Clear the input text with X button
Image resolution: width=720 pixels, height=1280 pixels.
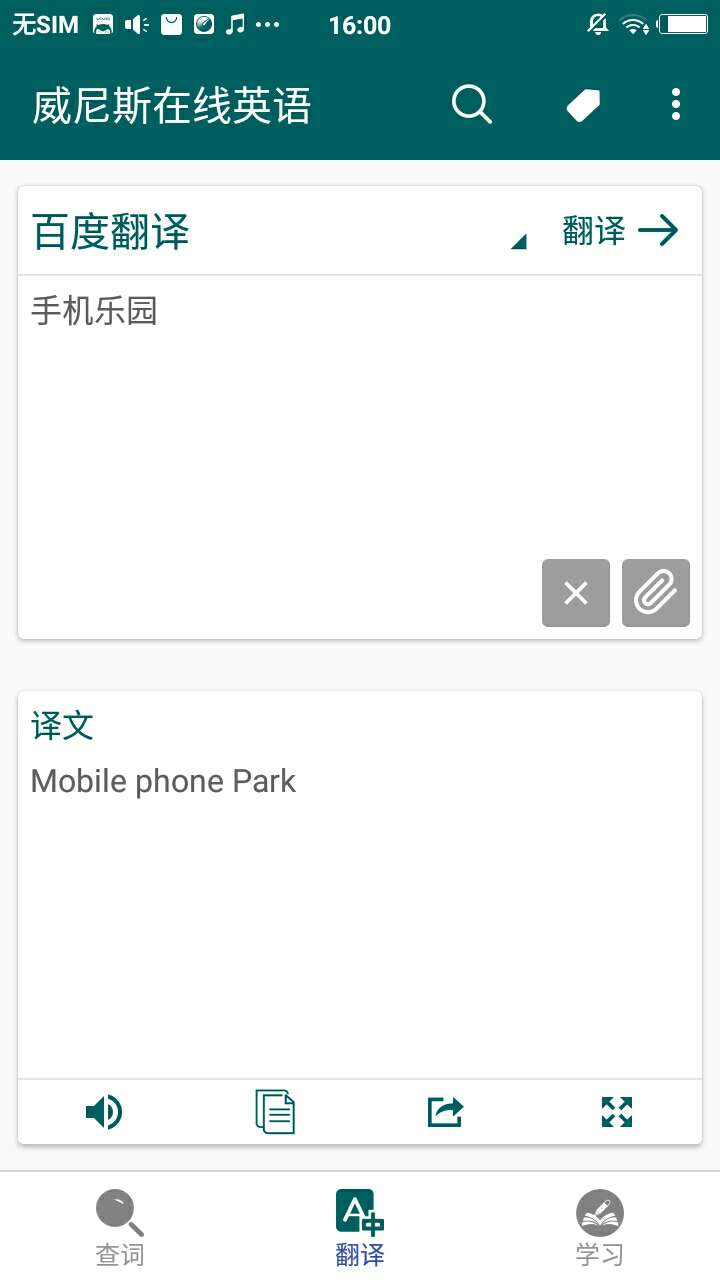(576, 593)
